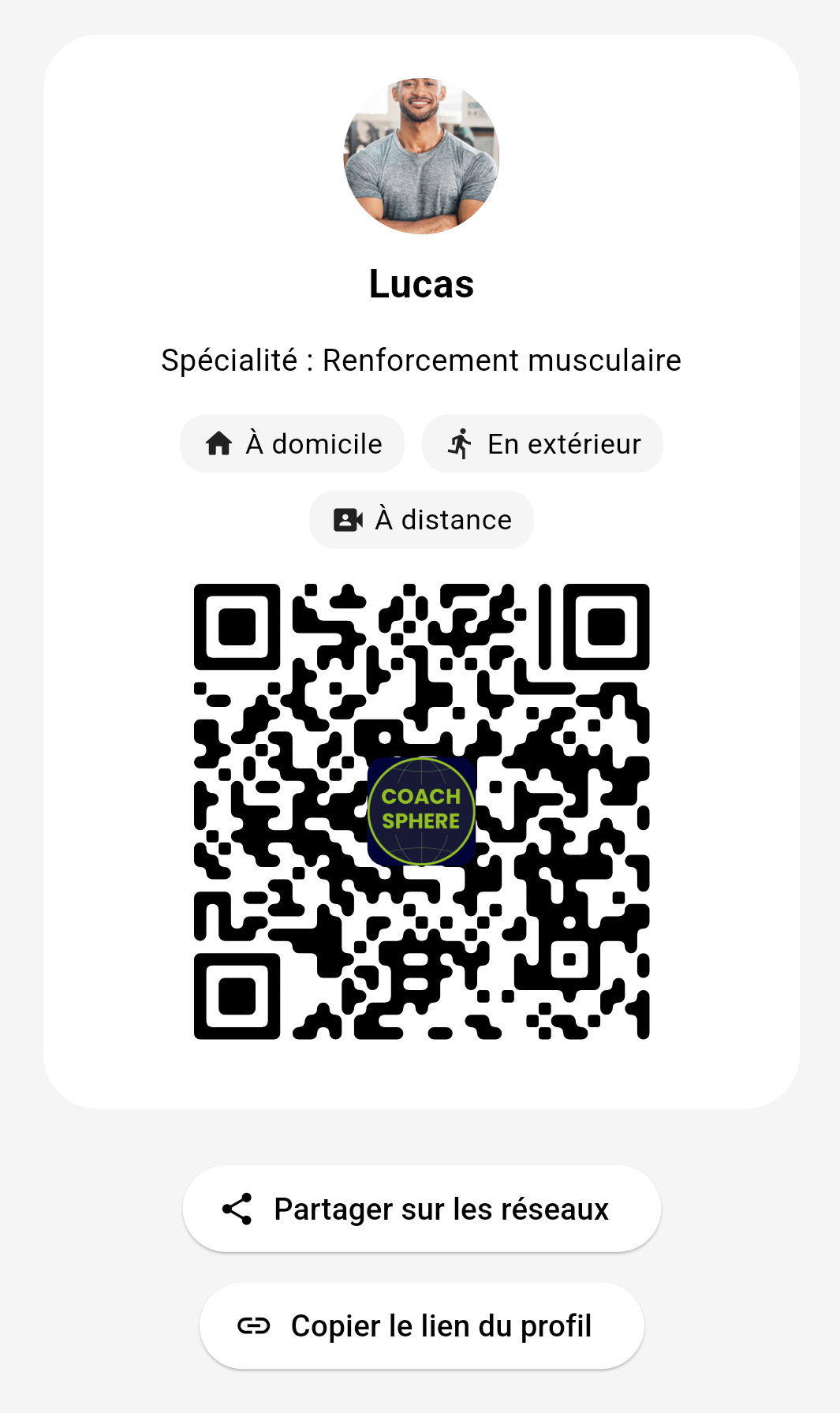Click Partager sur les réseaux
Screen dimensions: 840x1413
[421, 1207]
